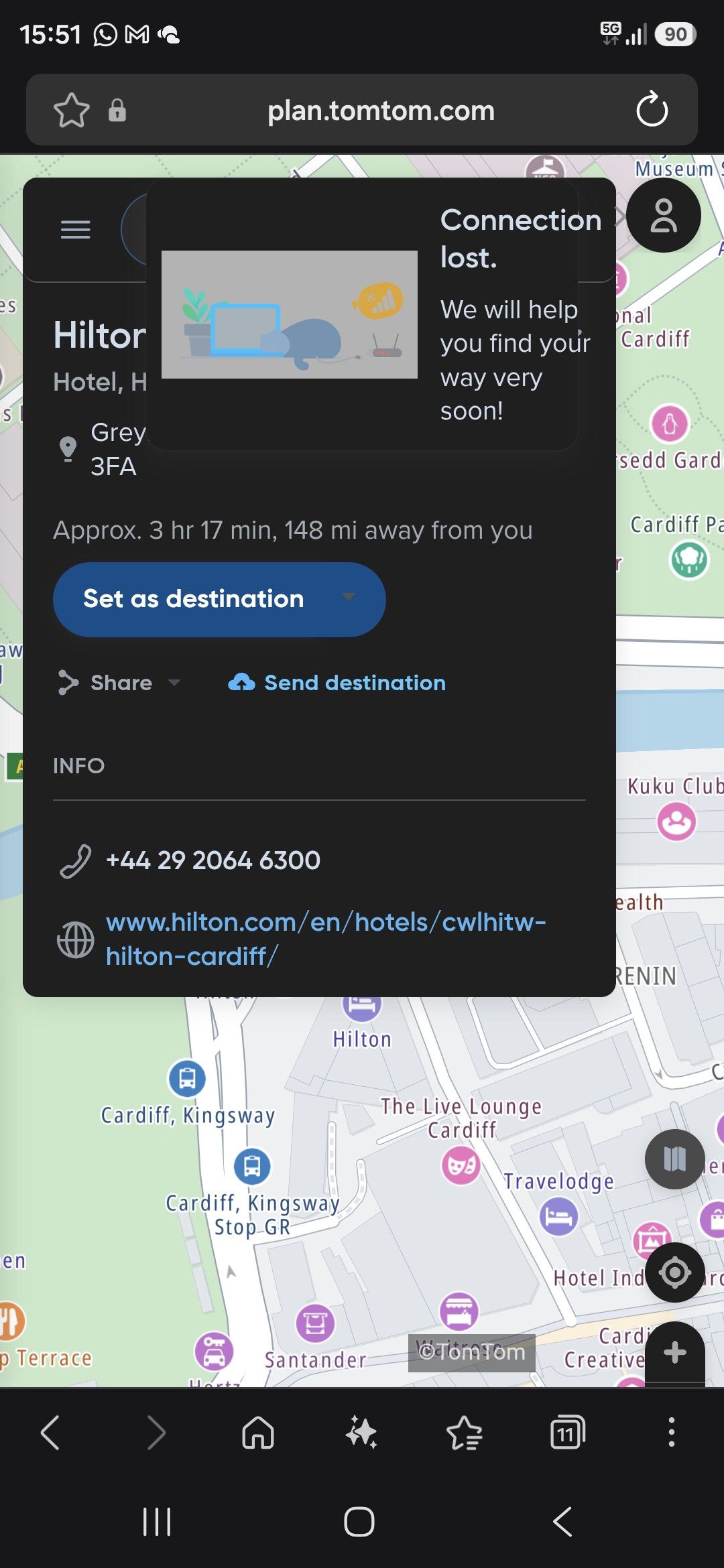Open the browser tabs switcher

point(567,1433)
